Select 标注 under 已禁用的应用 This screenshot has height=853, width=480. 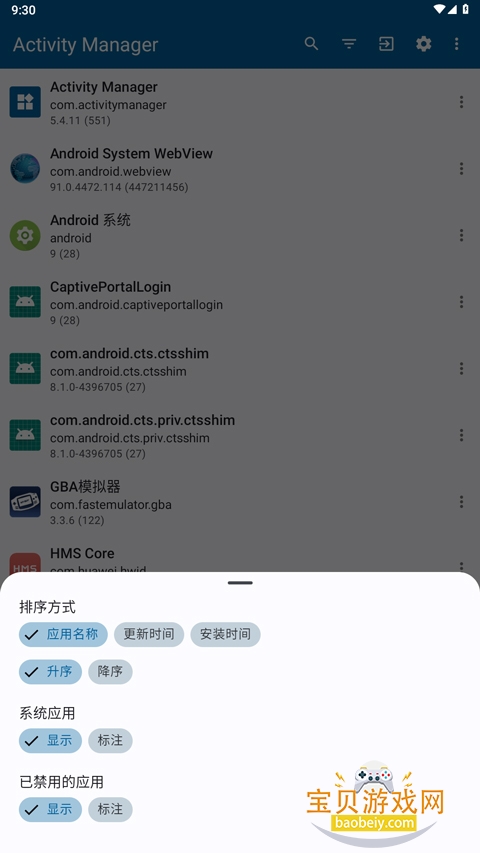110,809
